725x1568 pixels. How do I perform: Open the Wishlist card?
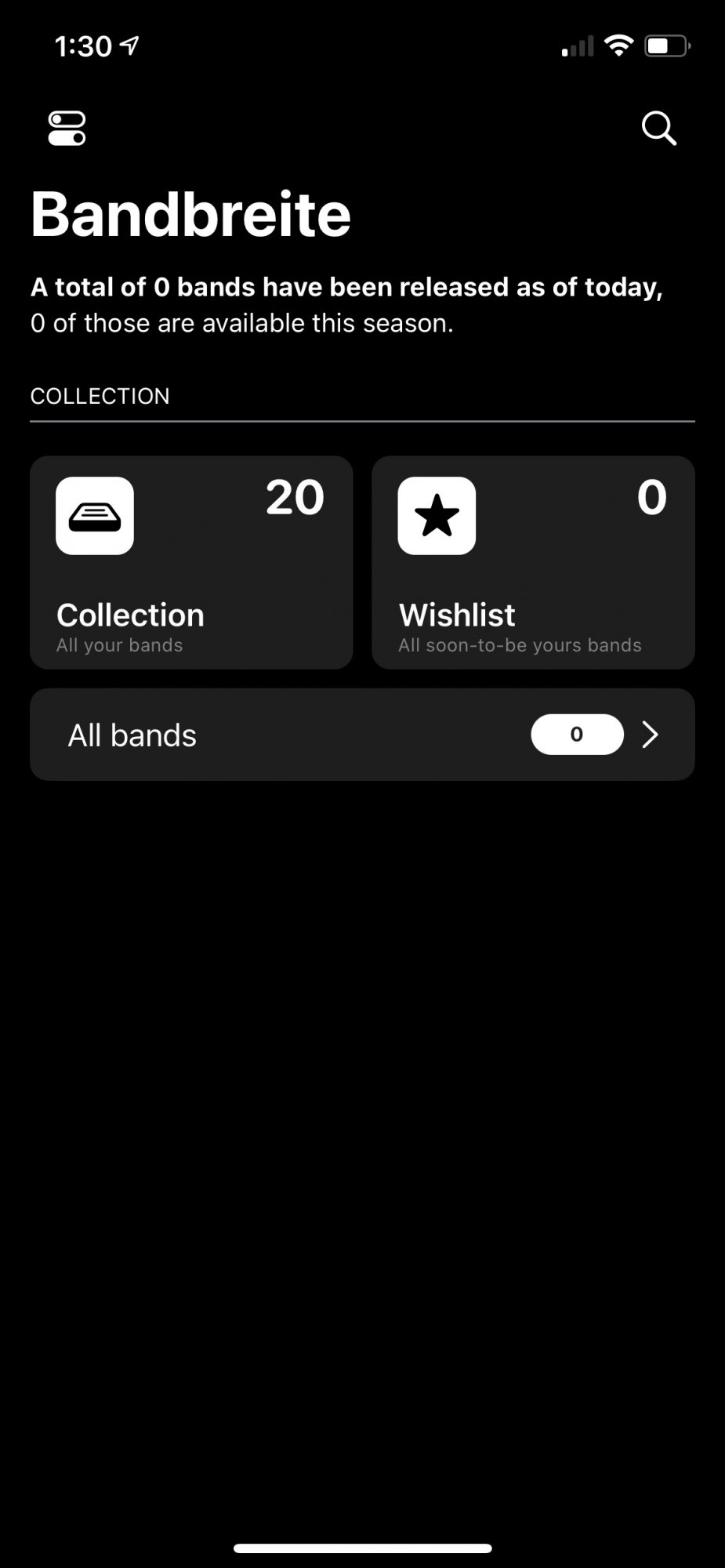[x=533, y=562]
